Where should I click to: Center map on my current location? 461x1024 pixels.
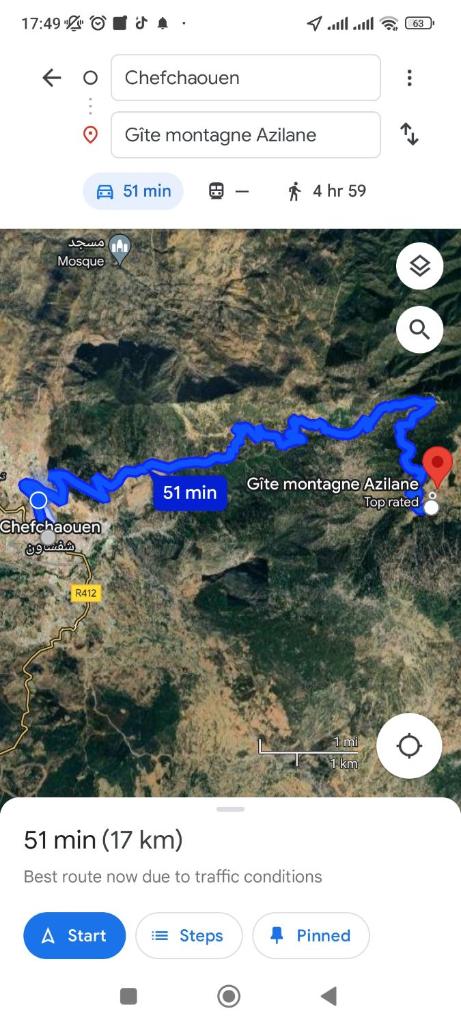[x=409, y=745]
